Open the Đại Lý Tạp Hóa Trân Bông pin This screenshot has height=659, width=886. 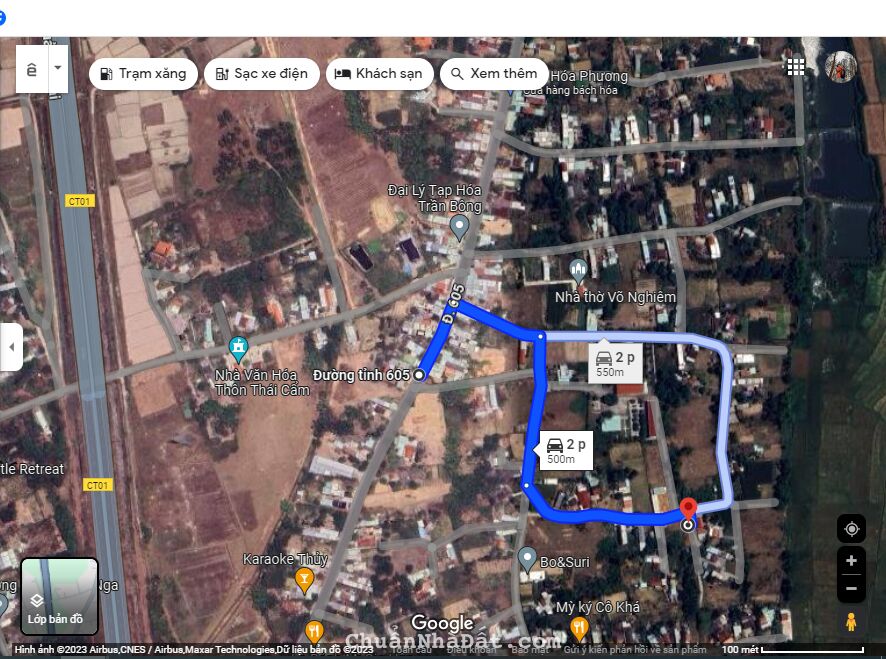(459, 228)
